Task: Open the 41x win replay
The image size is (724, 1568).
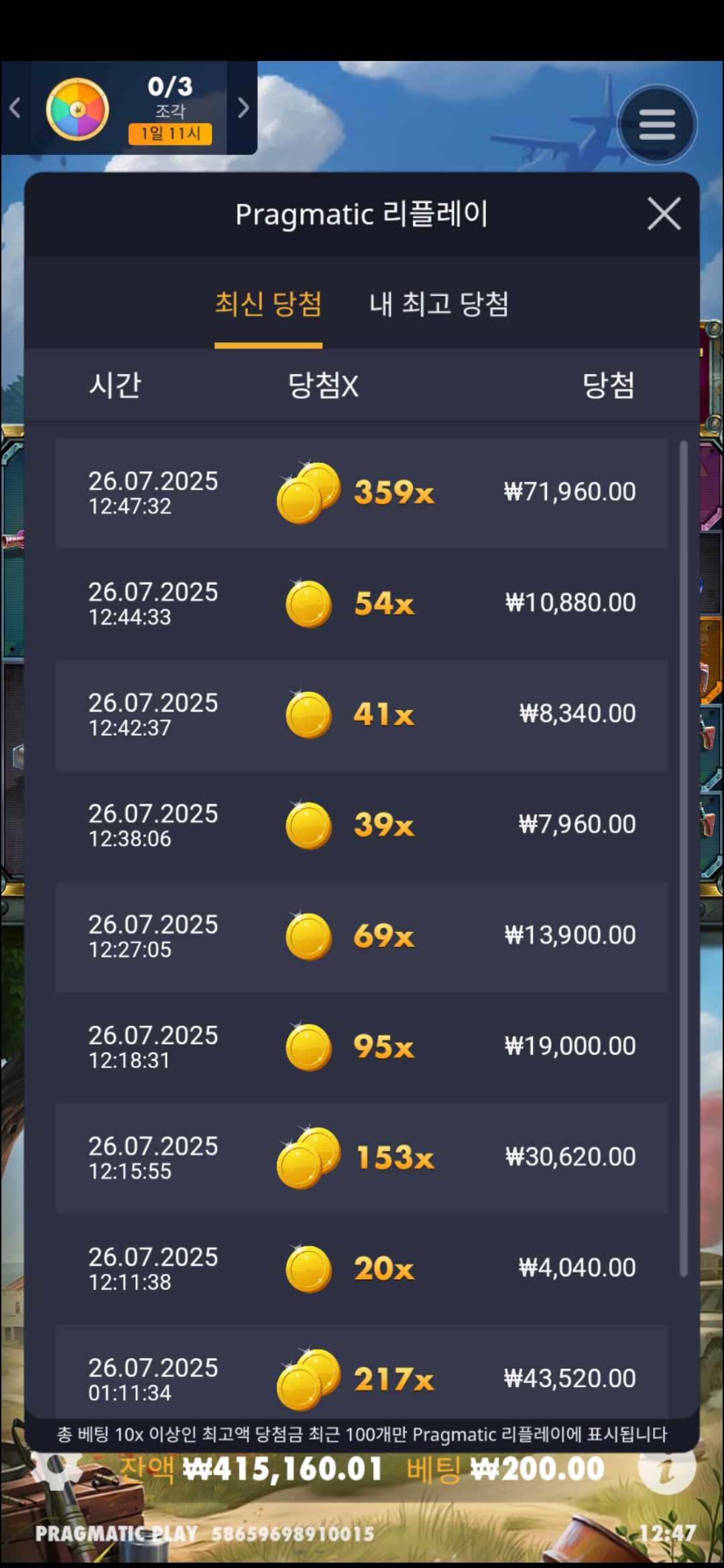Action: (x=362, y=714)
